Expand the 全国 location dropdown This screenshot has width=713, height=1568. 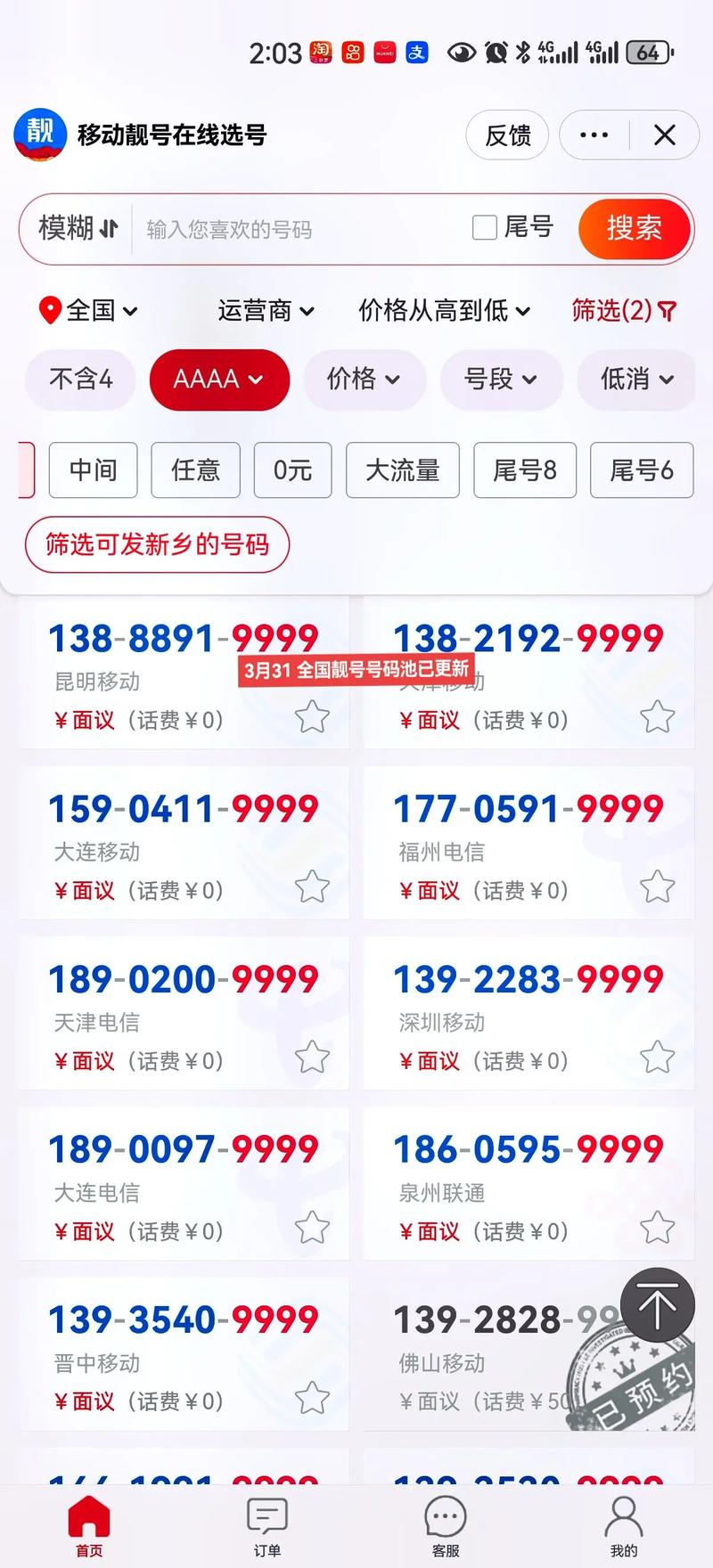[89, 311]
